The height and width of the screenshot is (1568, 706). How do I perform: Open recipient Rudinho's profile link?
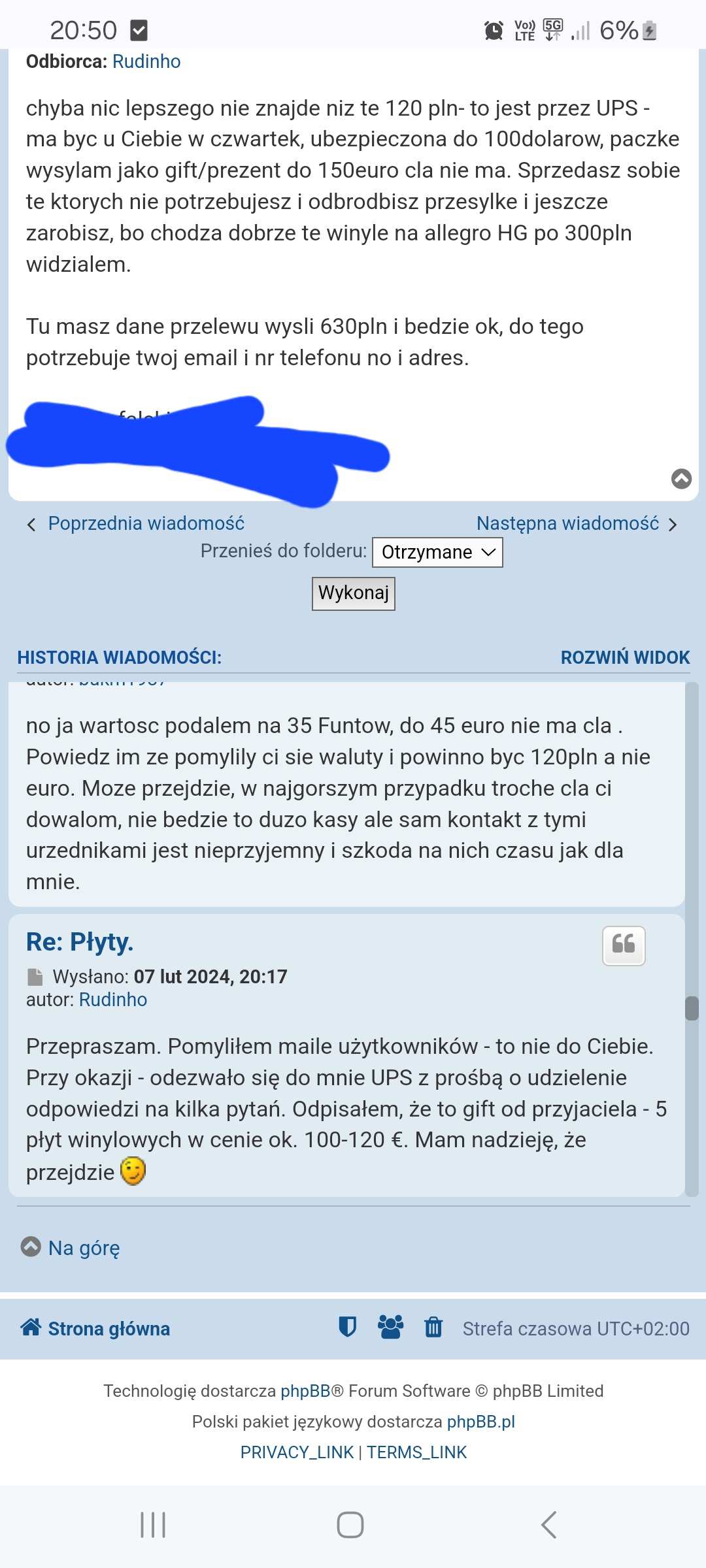click(146, 61)
